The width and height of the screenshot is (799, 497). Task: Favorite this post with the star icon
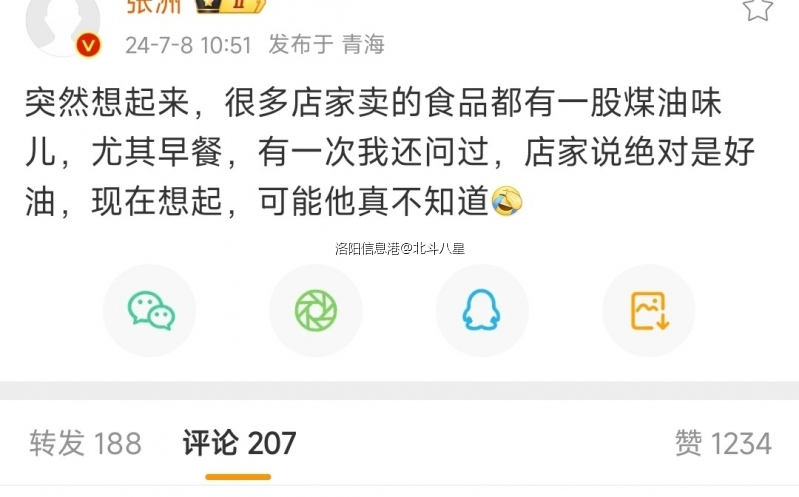[757, 9]
